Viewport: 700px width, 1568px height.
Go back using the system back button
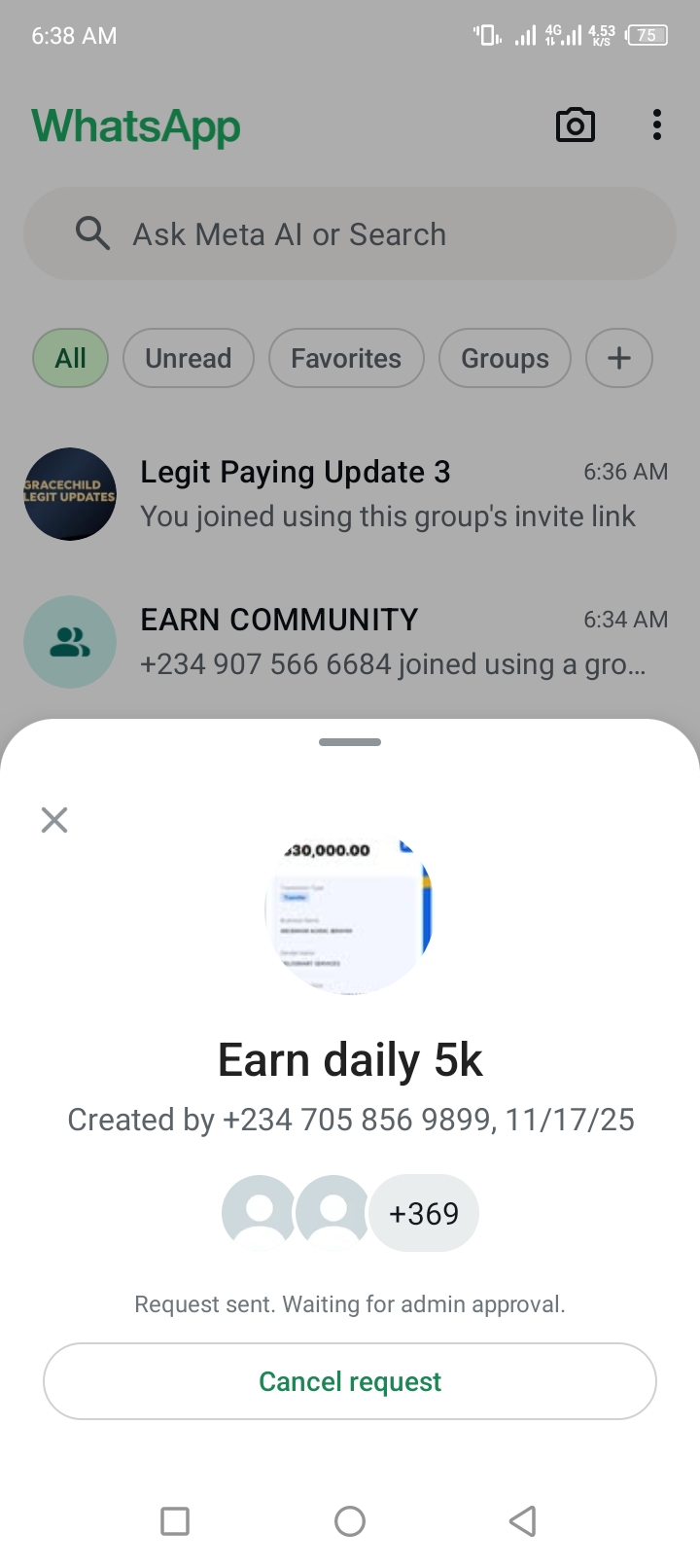point(523,1520)
